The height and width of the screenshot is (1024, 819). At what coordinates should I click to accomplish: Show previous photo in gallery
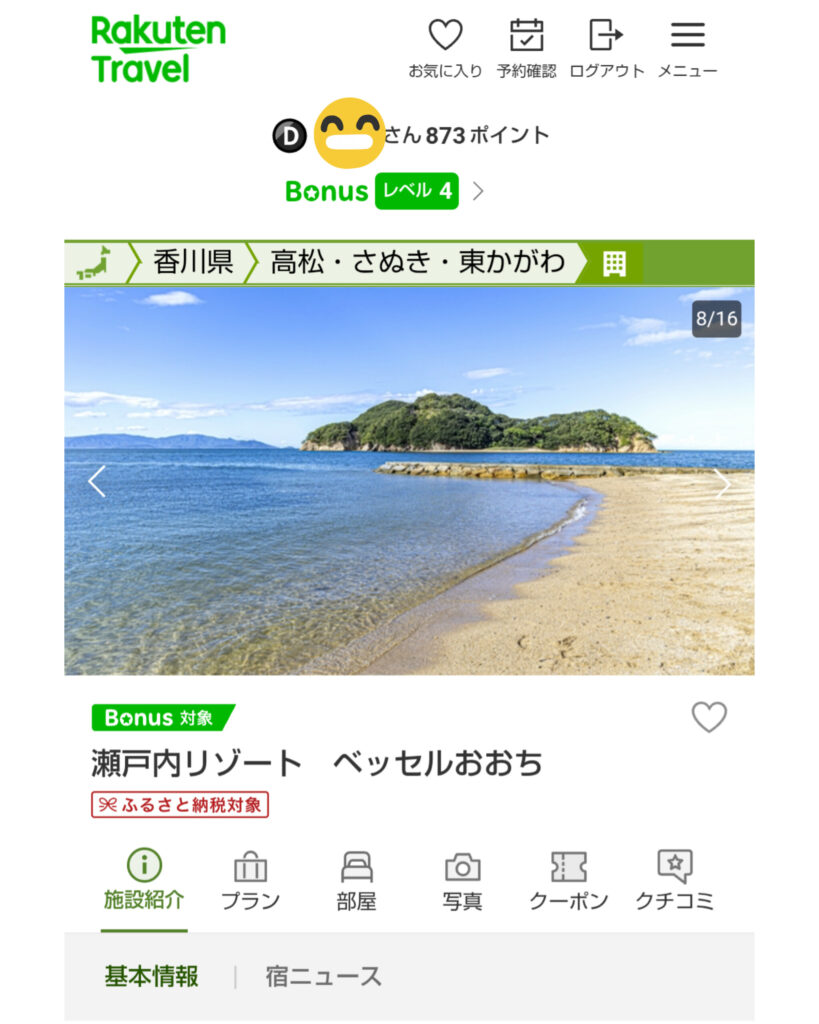[96, 482]
